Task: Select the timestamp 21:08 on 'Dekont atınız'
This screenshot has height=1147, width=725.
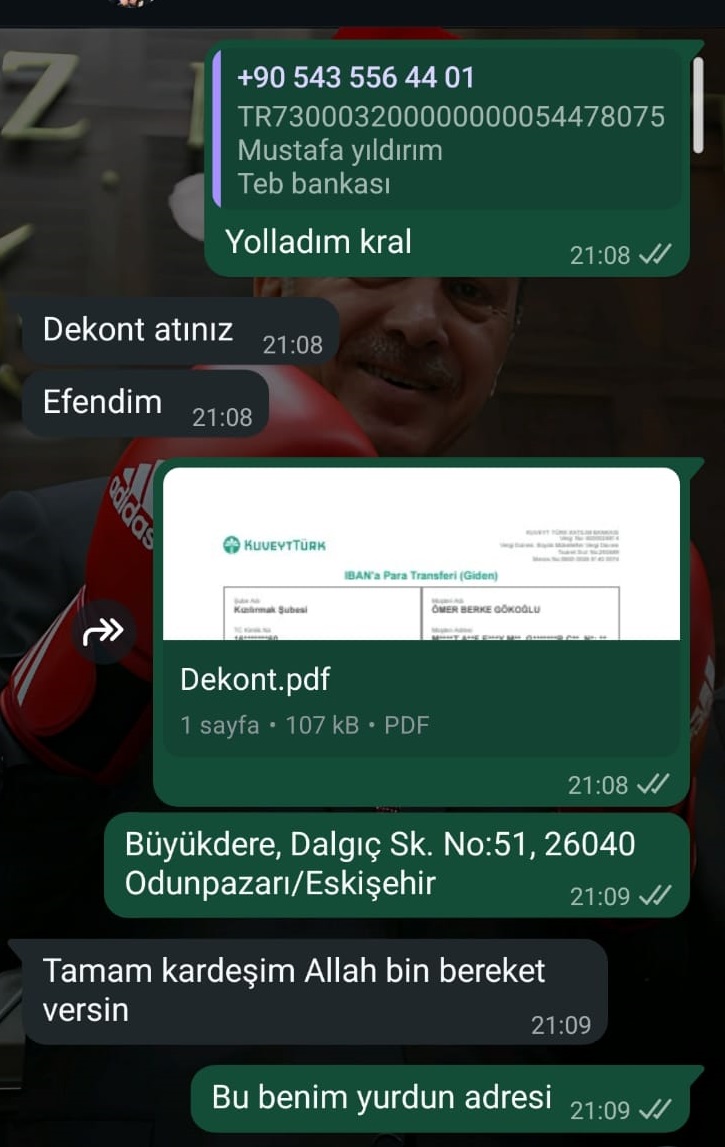Action: click(297, 345)
